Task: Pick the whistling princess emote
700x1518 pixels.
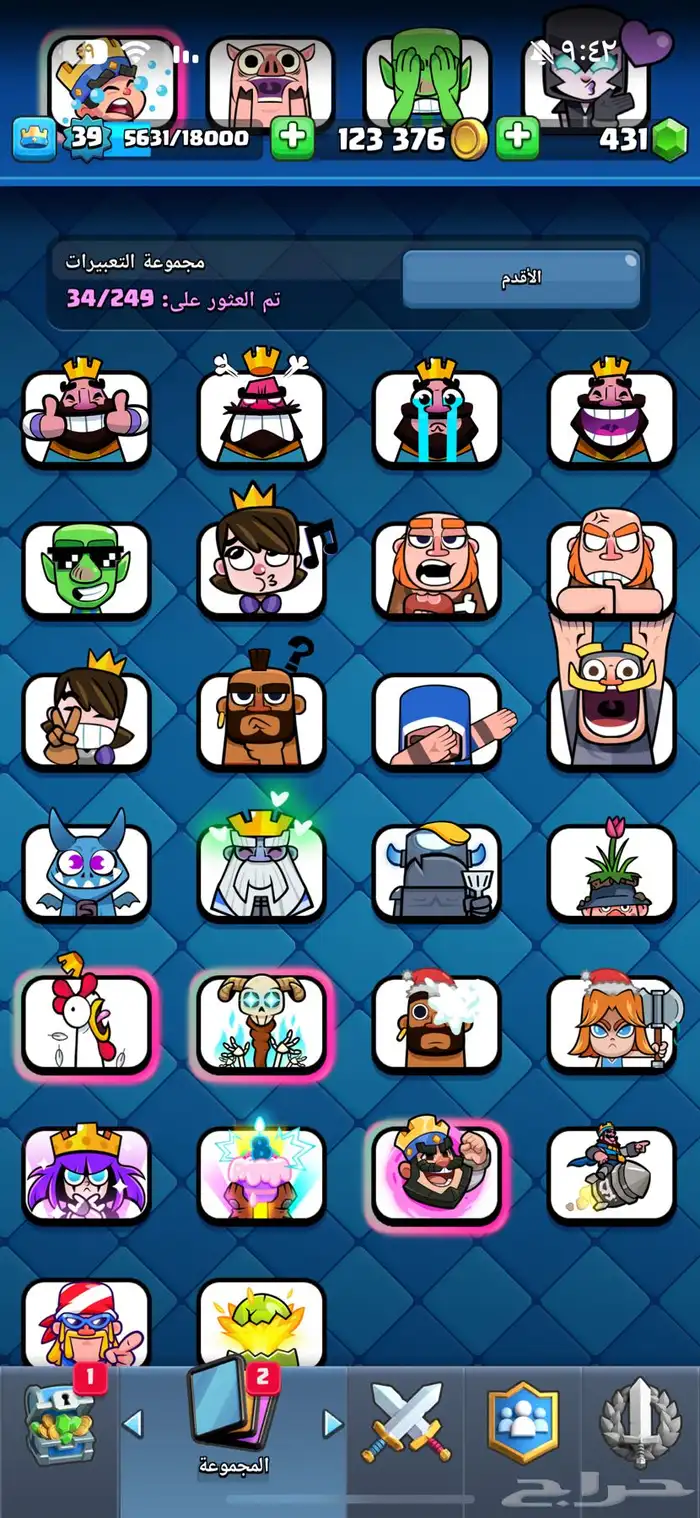Action: (261, 568)
